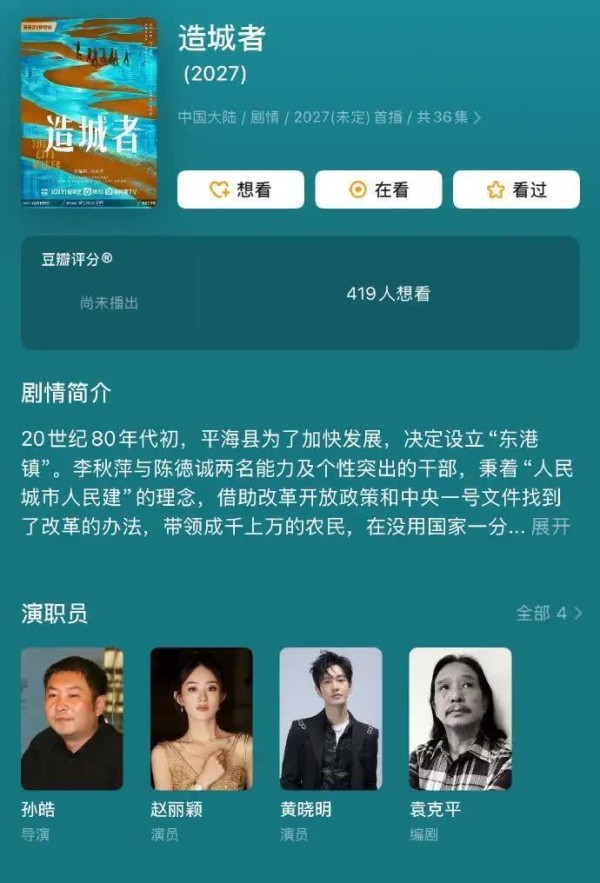This screenshot has width=600, height=883.
Task: Open the details line with 共36集
Action: click(330, 117)
